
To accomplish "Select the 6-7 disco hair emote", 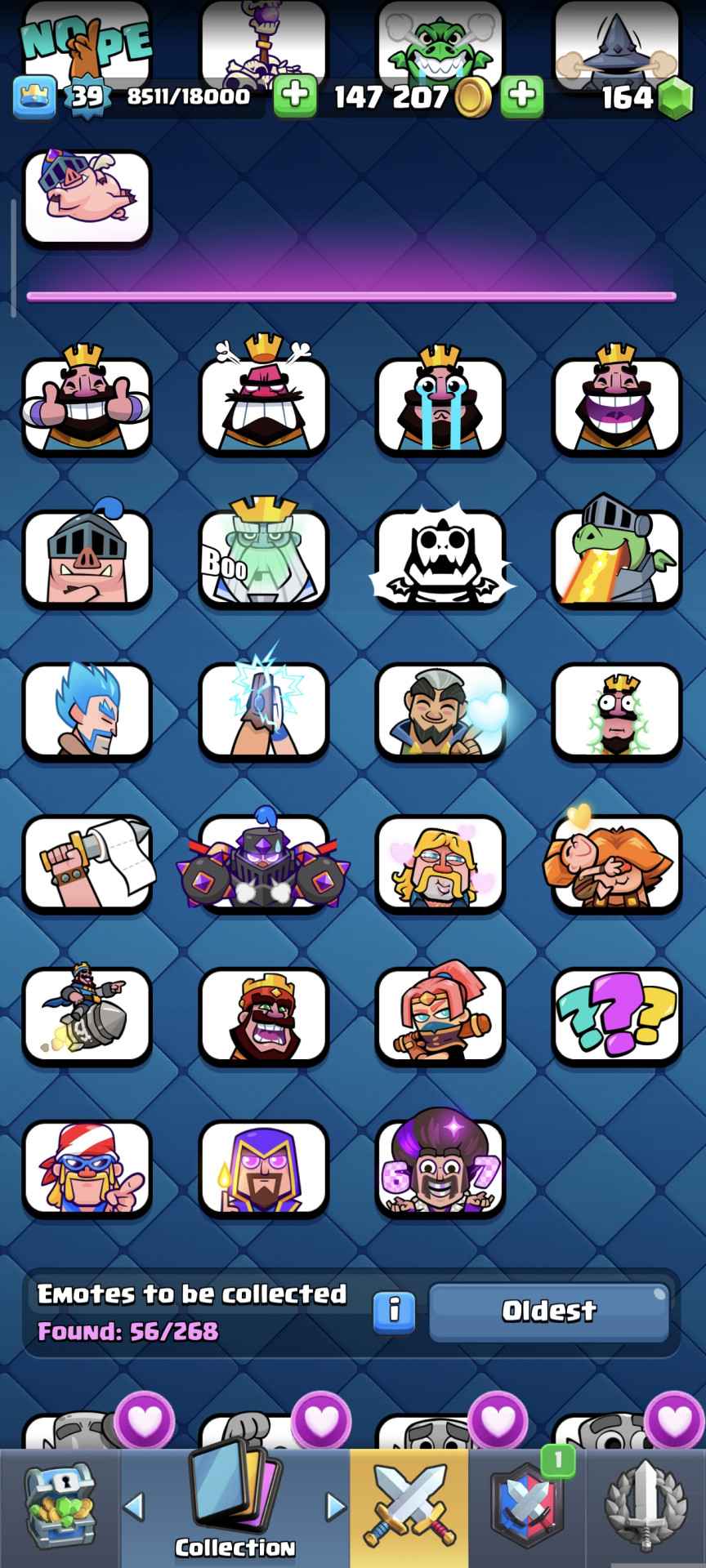I will coord(440,1168).
